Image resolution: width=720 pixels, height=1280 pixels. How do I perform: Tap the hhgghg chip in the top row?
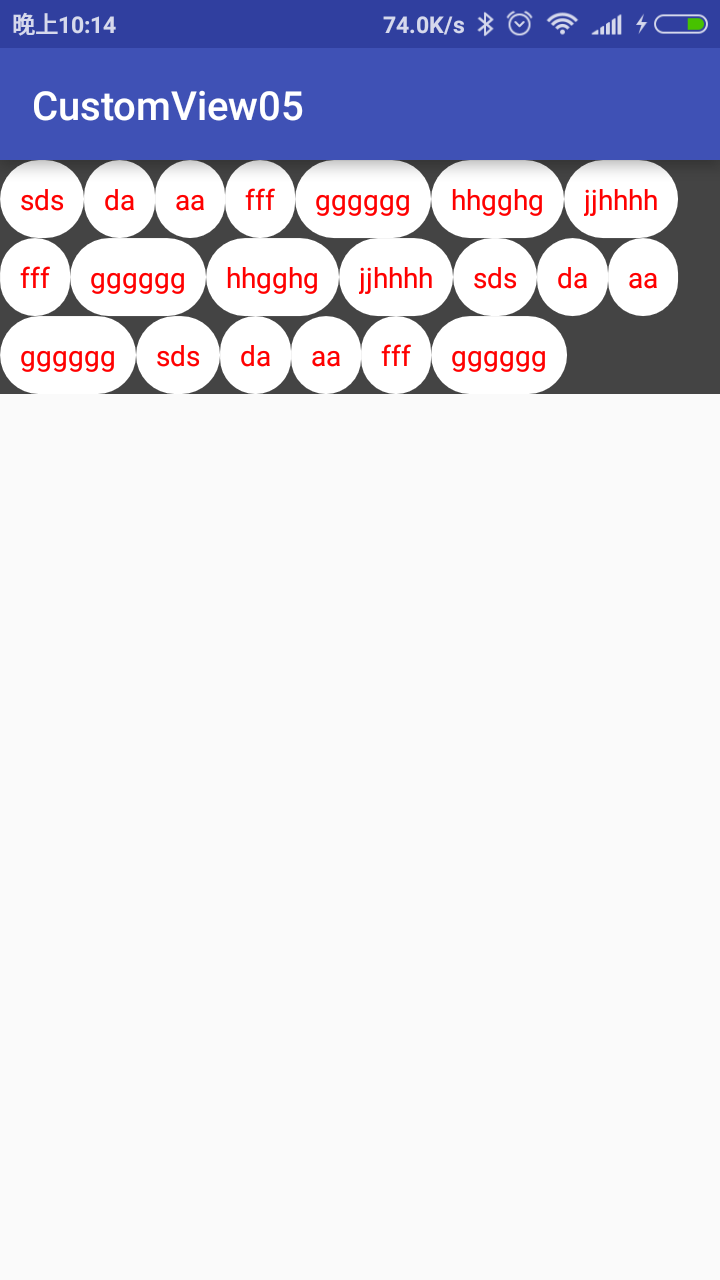pos(497,200)
